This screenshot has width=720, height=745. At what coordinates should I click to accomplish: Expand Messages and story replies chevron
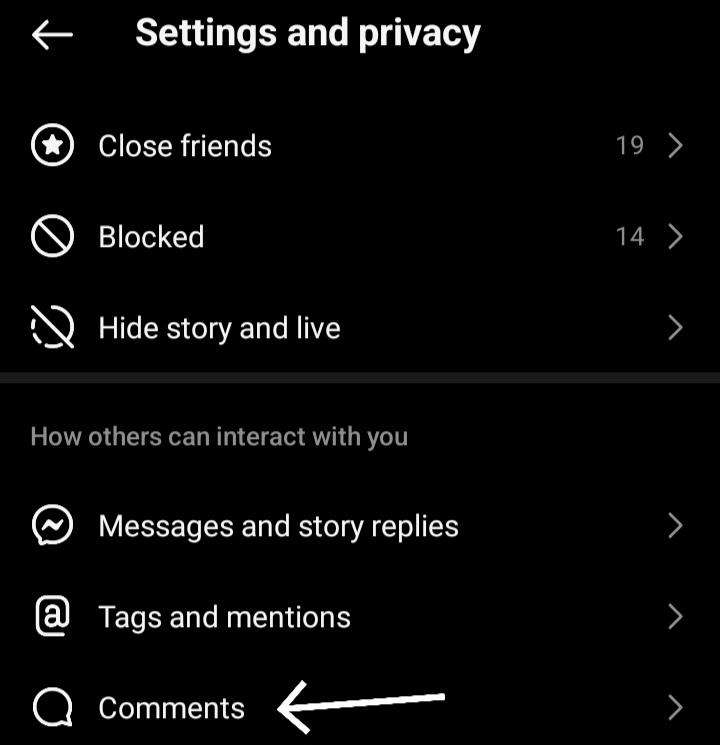(x=676, y=525)
